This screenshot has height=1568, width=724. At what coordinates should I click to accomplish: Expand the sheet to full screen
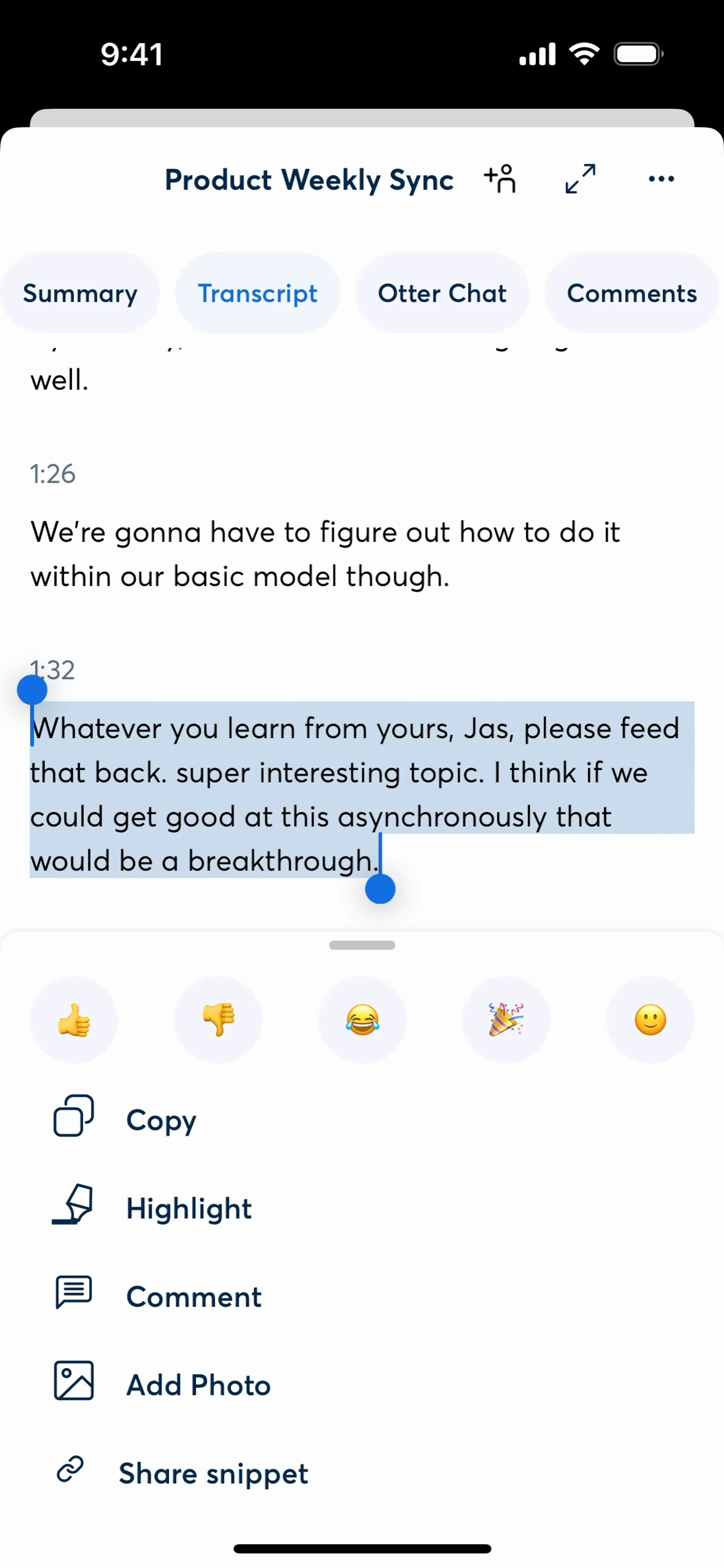coord(580,179)
